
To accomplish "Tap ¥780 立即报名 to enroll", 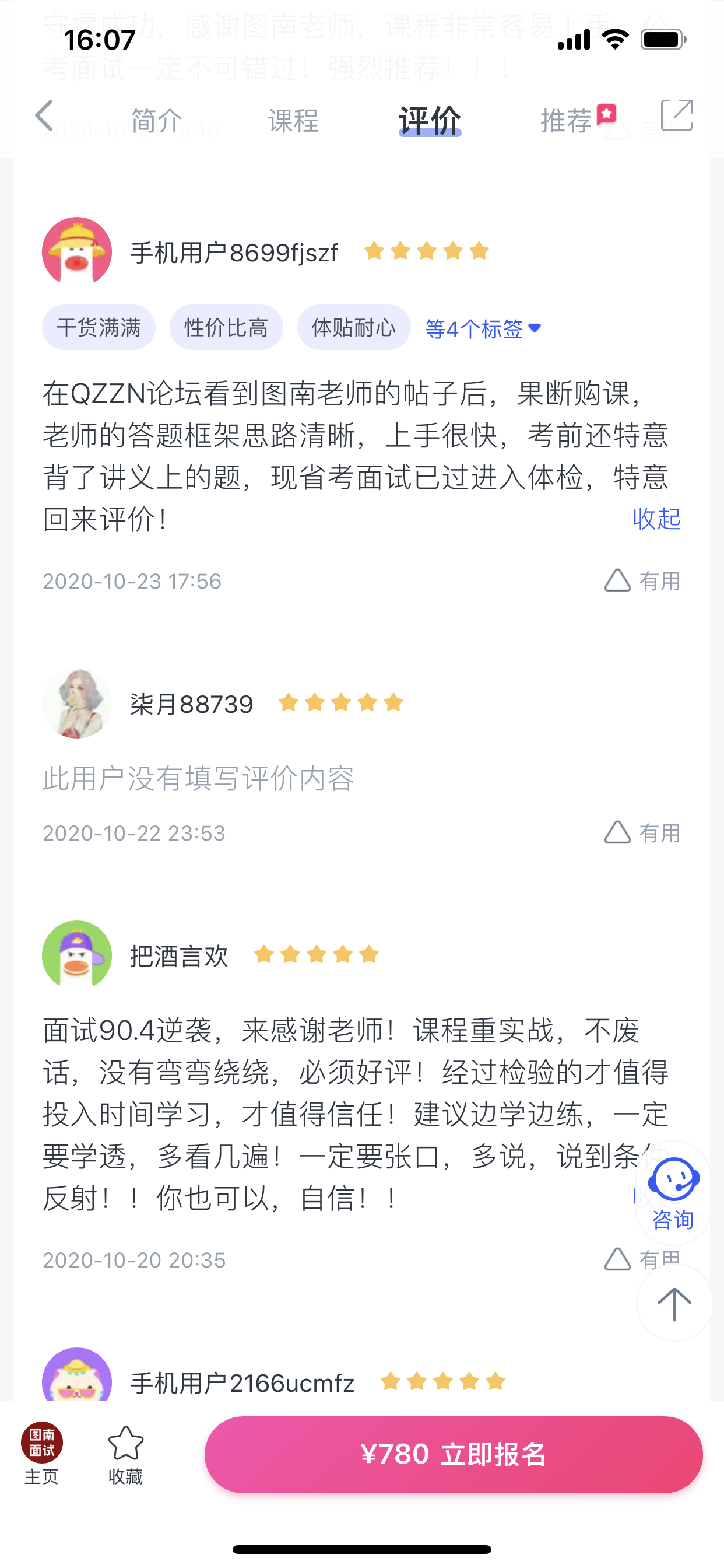I will click(x=454, y=1454).
